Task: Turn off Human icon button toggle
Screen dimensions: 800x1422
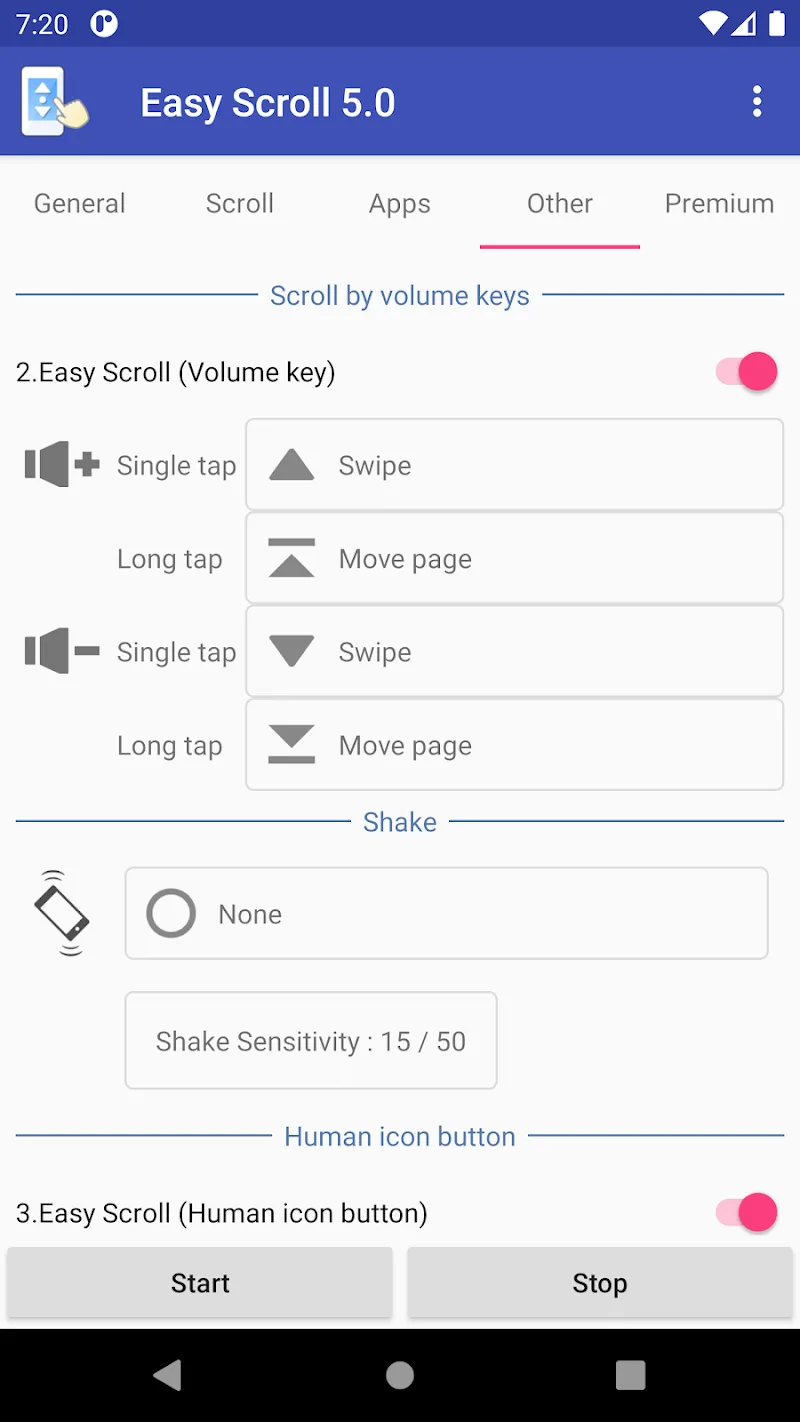Action: 747,1213
